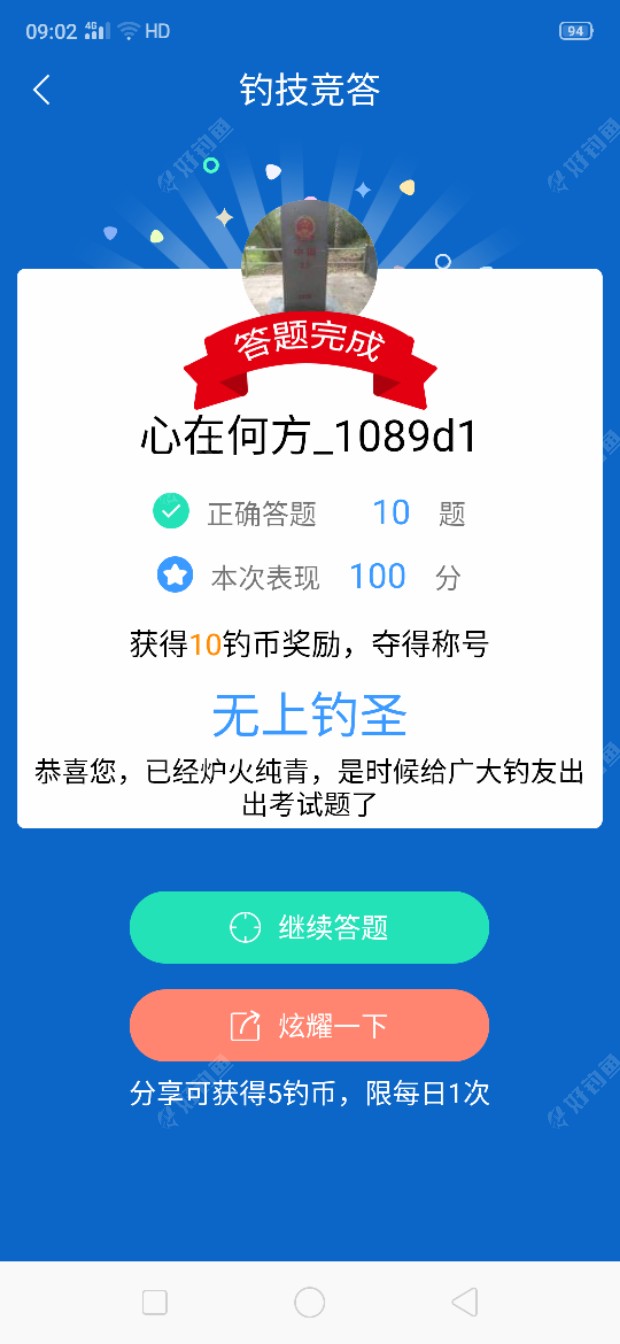Tap the system home button
620x1344 pixels.
point(310,1302)
